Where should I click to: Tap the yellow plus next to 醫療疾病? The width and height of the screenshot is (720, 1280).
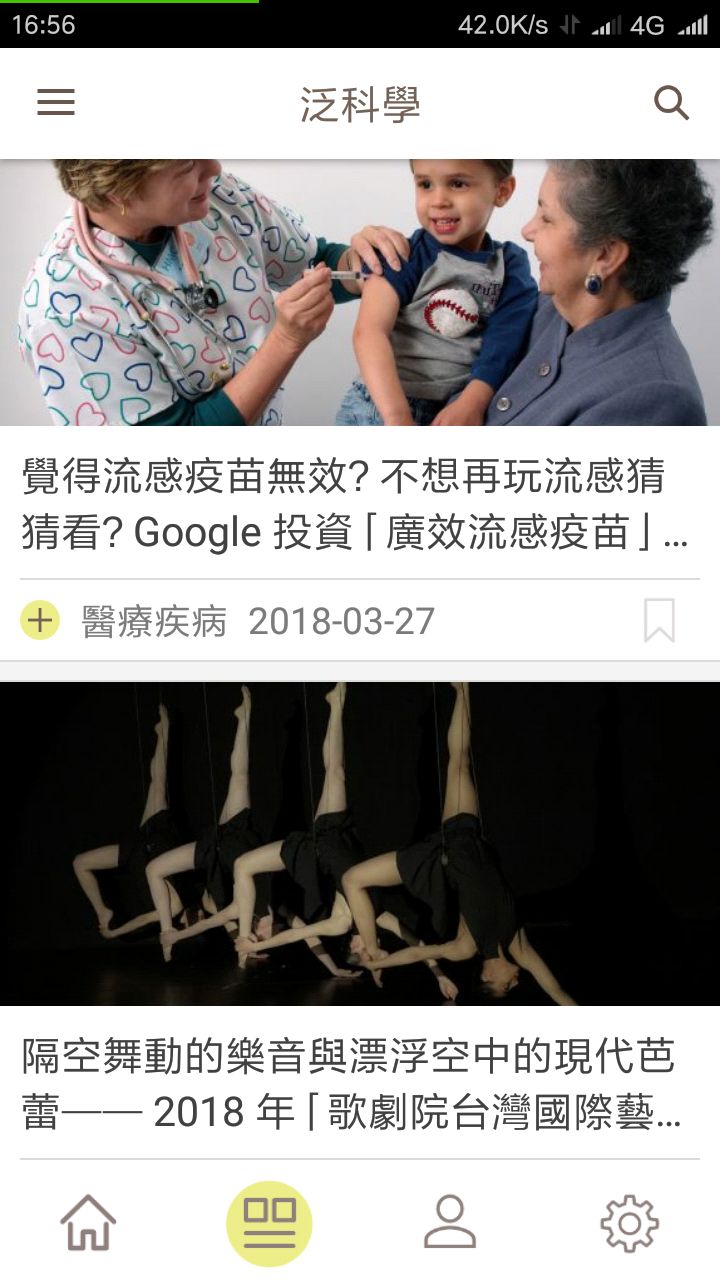[x=40, y=621]
